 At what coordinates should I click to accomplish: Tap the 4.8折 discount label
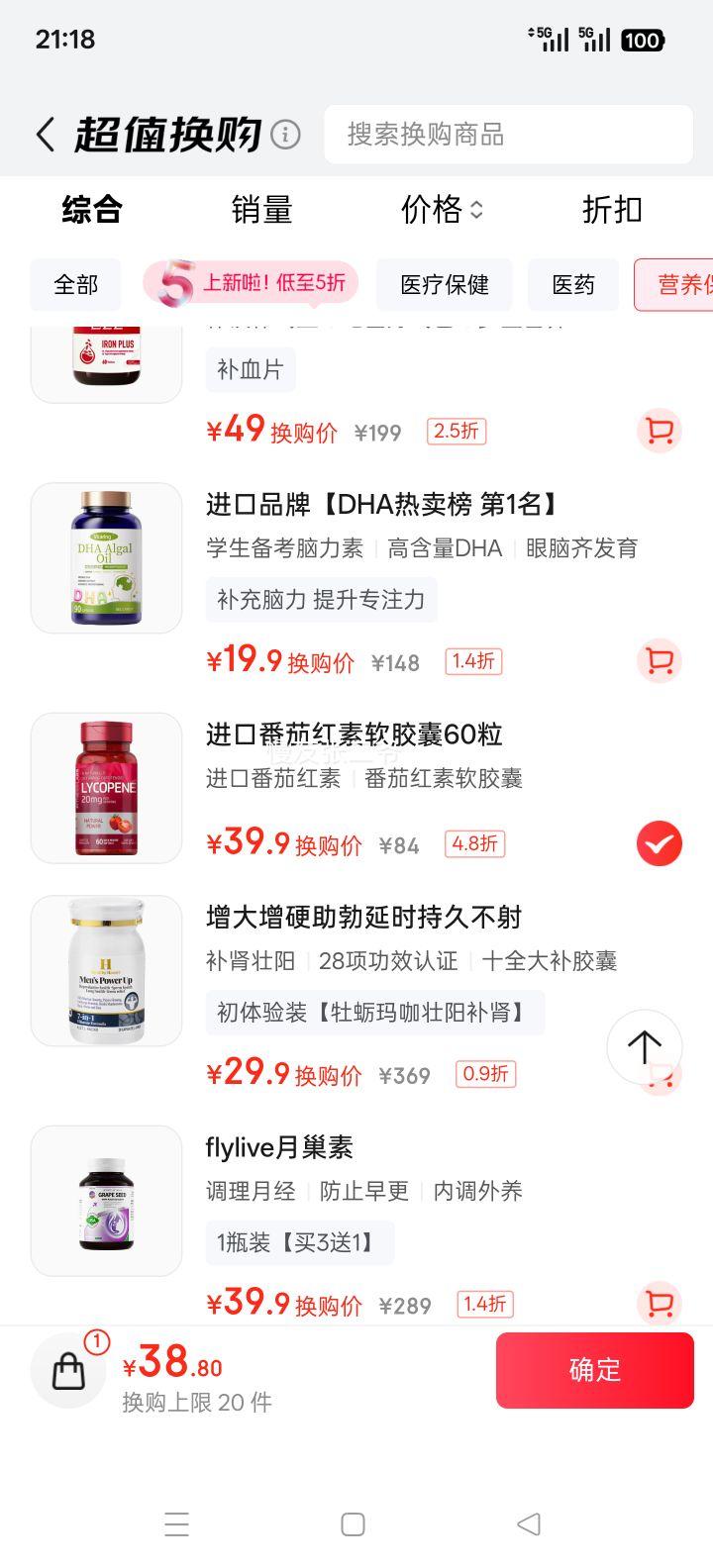coord(473,843)
